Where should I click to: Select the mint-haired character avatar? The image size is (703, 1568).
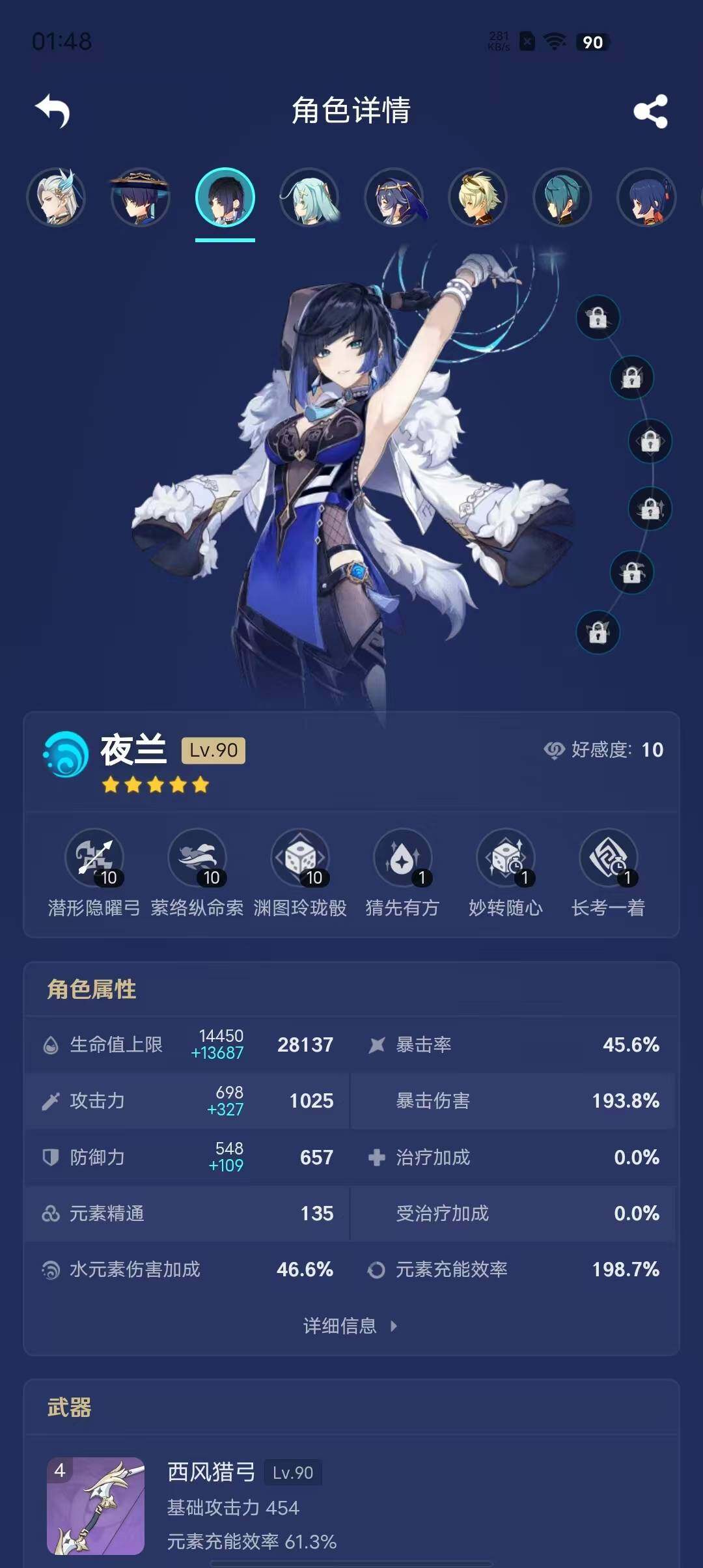(x=310, y=197)
